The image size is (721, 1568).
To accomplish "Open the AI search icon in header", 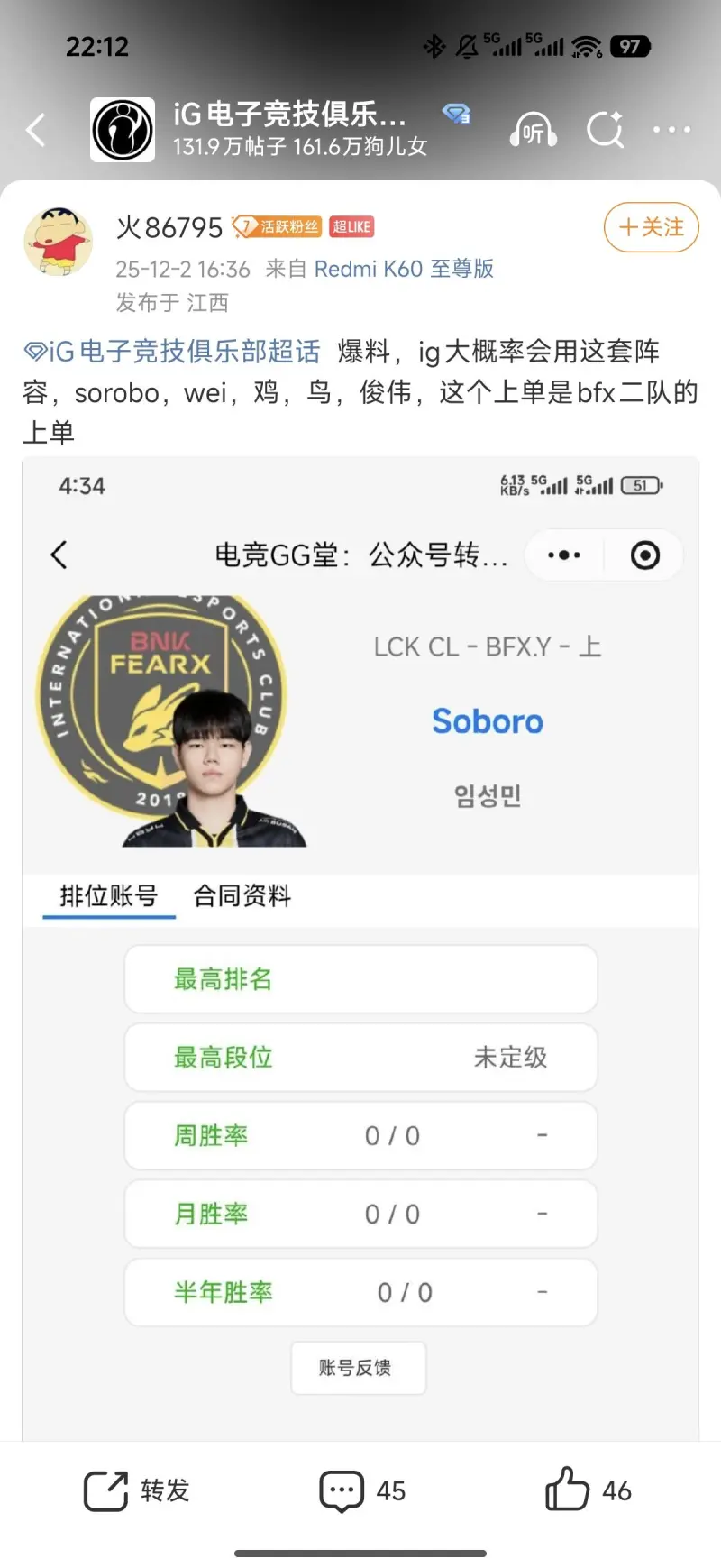I will pos(605,130).
